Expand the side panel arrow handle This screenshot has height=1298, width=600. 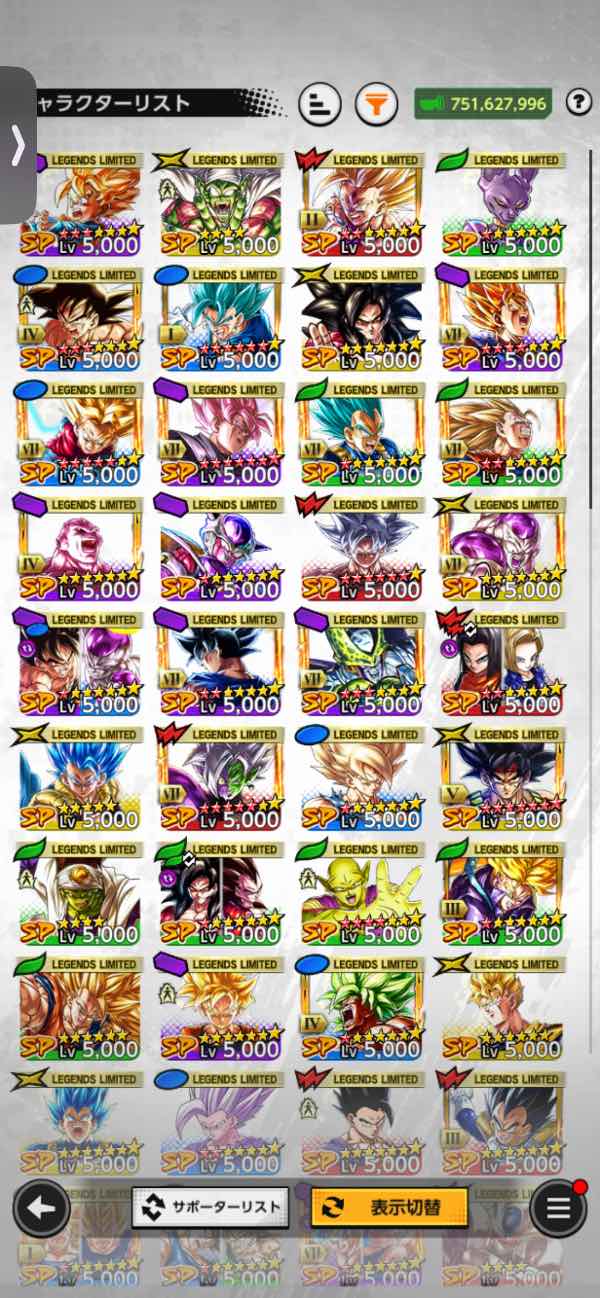tap(17, 146)
